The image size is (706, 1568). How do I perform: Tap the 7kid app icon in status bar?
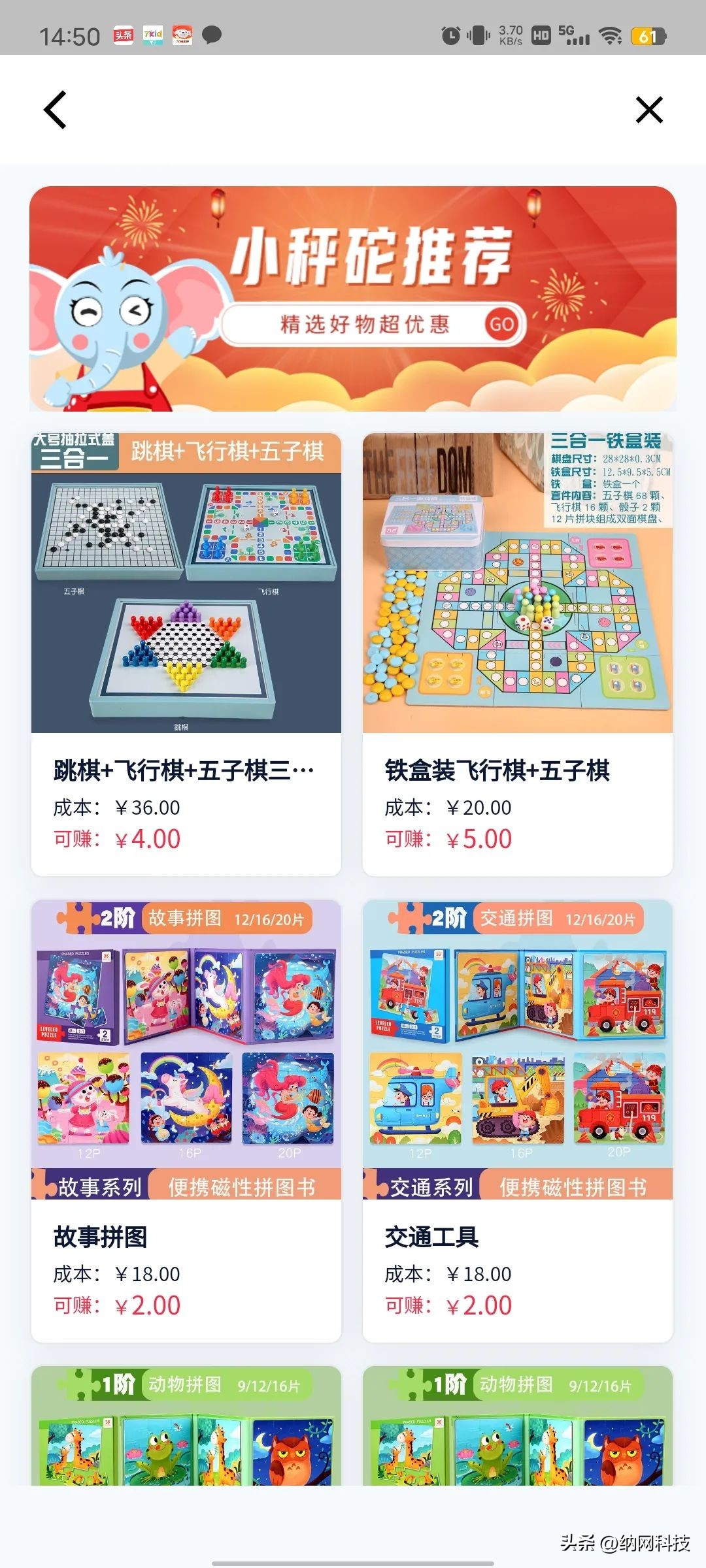coord(153,35)
